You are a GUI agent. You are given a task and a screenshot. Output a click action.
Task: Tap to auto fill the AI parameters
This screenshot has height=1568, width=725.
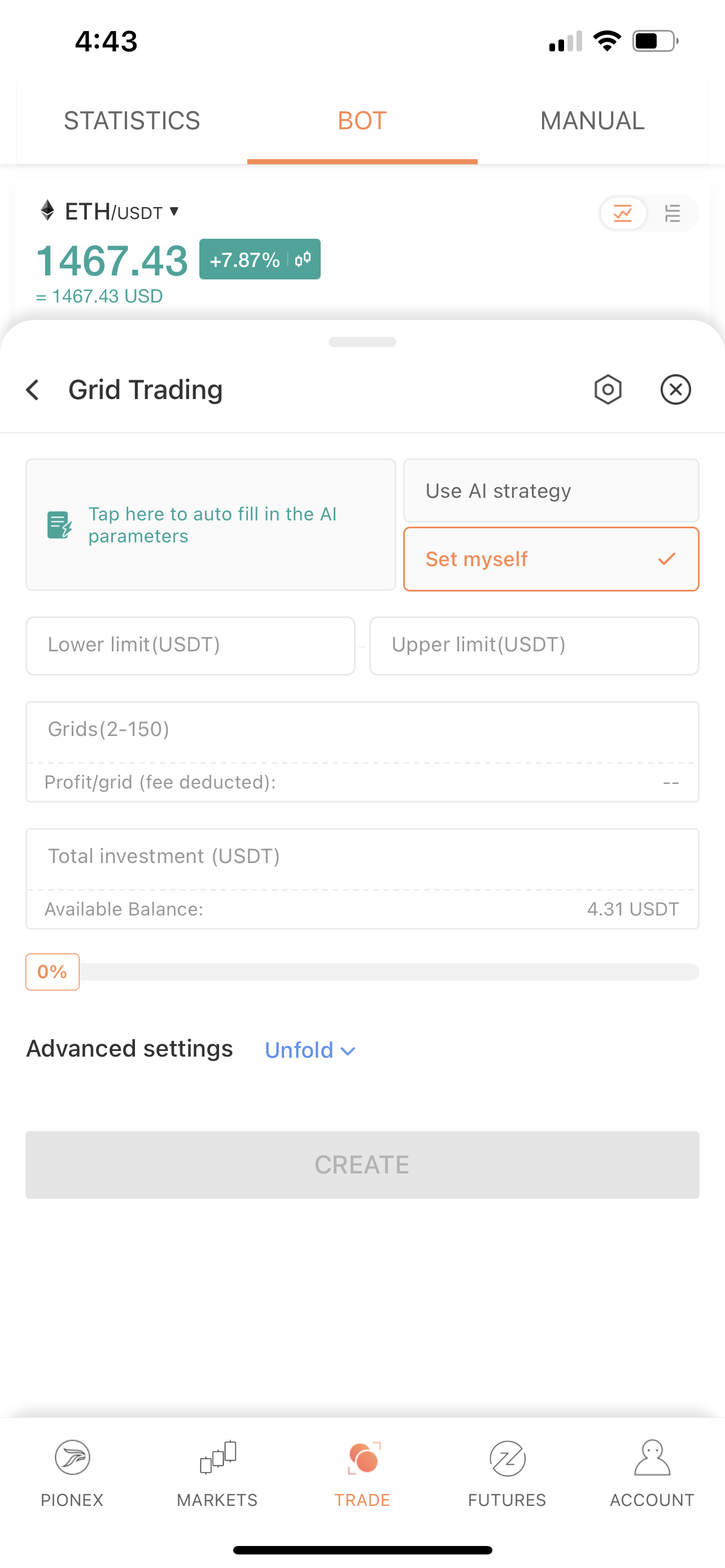point(211,524)
